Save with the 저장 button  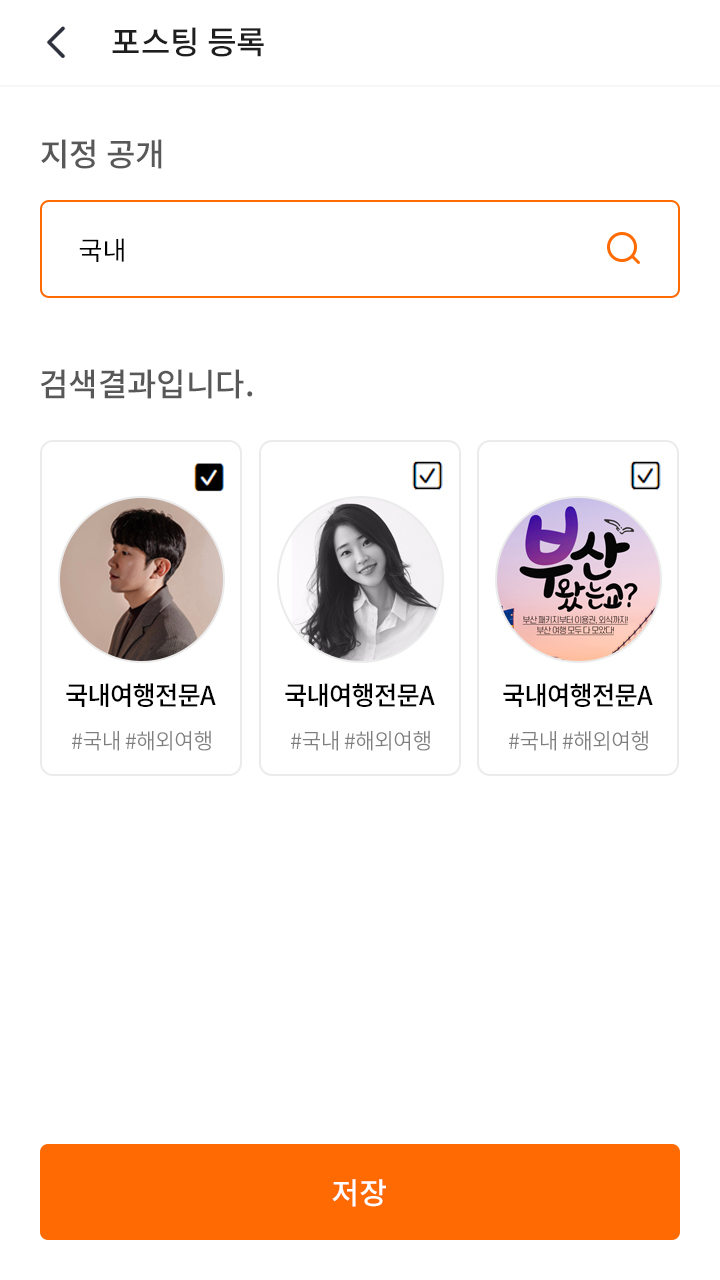coord(360,1192)
